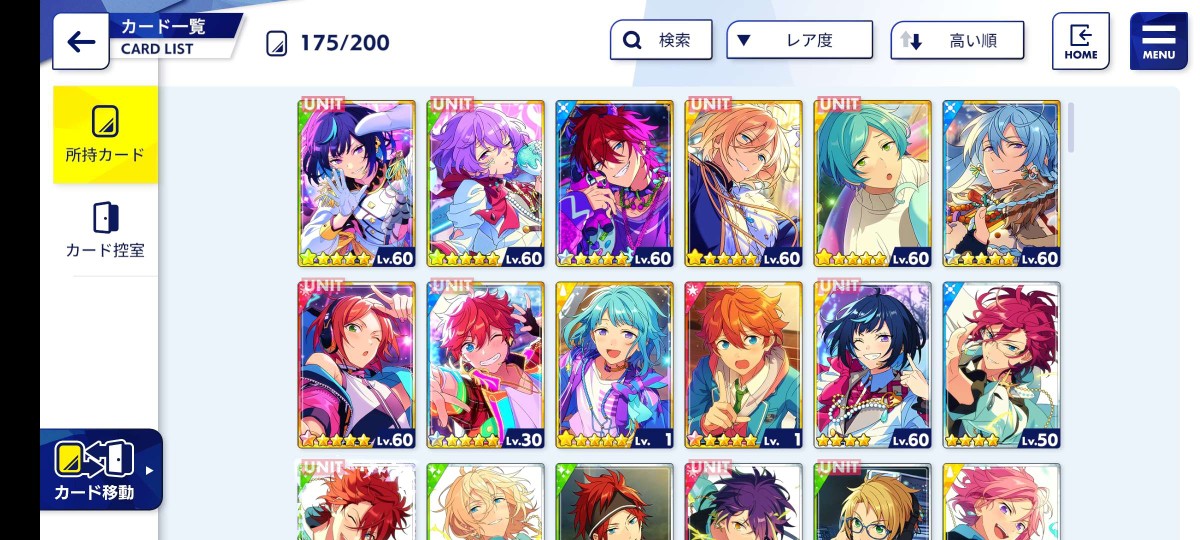Image resolution: width=1200 pixels, height=540 pixels.
Task: Toggle the 高い順 sort order
Action: coord(957,41)
